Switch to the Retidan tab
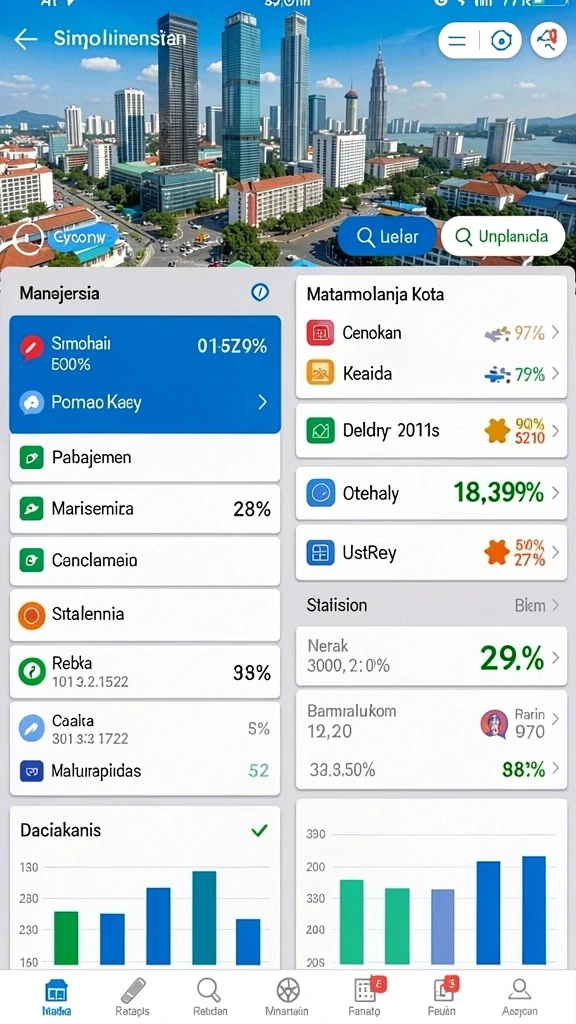 (x=210, y=997)
